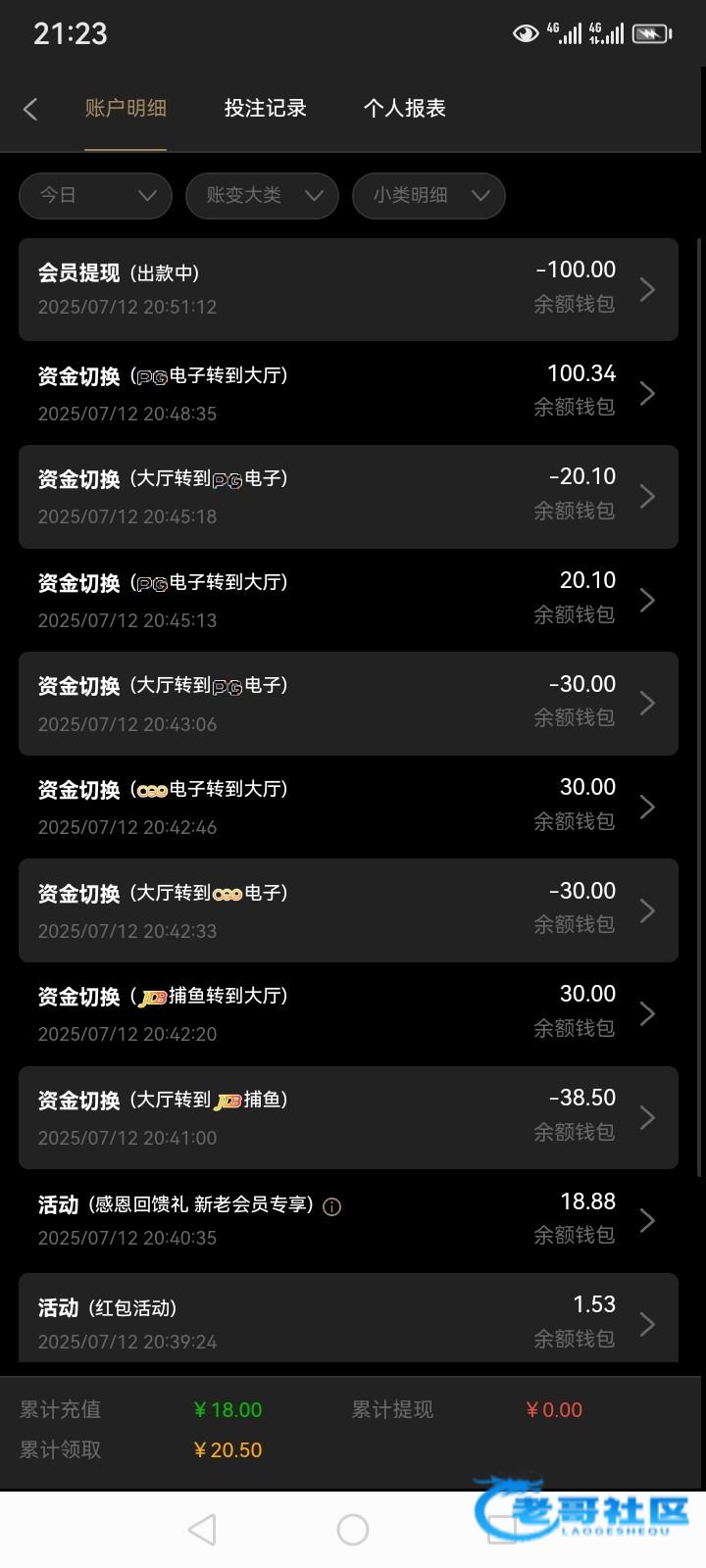
Task: Expand the 账变大类 filter dropdown
Action: tap(262, 195)
